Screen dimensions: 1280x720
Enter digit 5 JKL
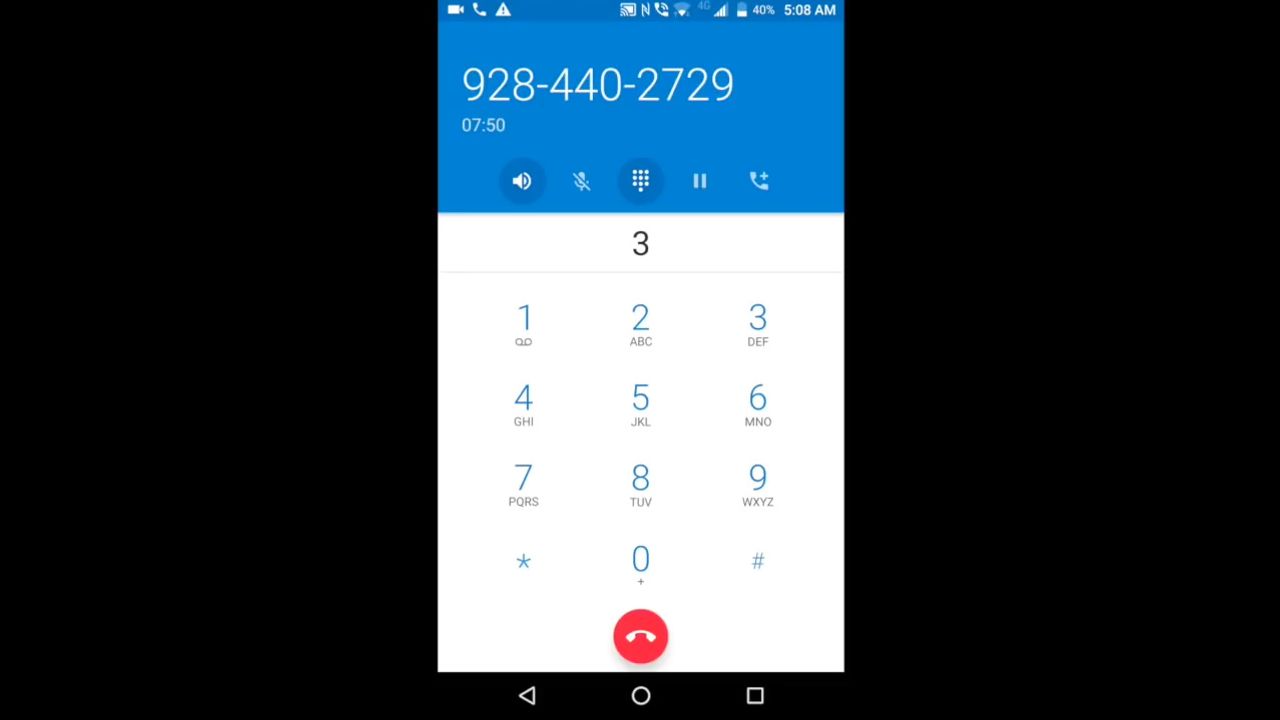641,406
